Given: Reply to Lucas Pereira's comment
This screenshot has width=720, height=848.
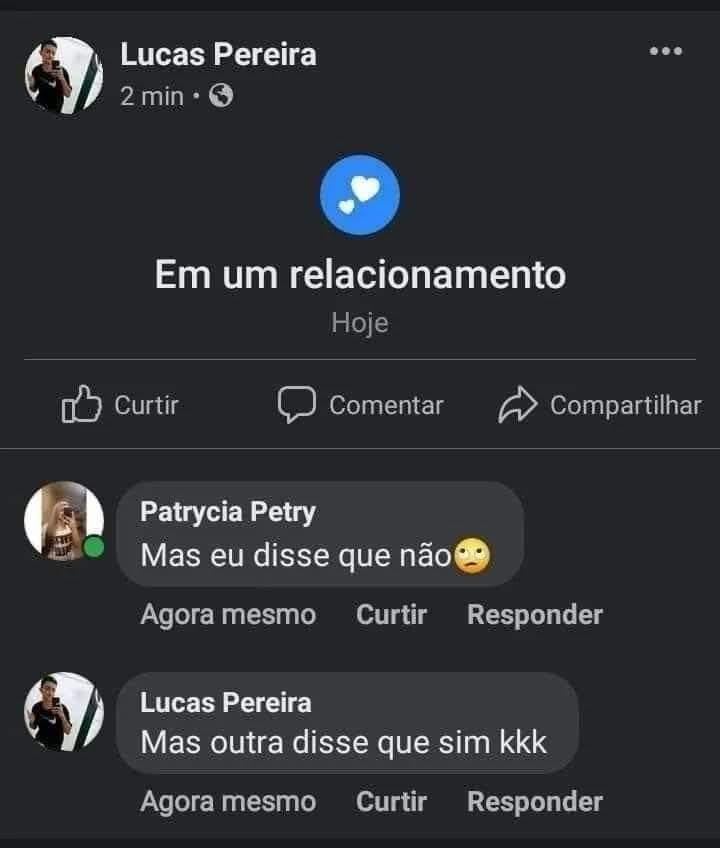Looking at the screenshot, I should tap(534, 801).
